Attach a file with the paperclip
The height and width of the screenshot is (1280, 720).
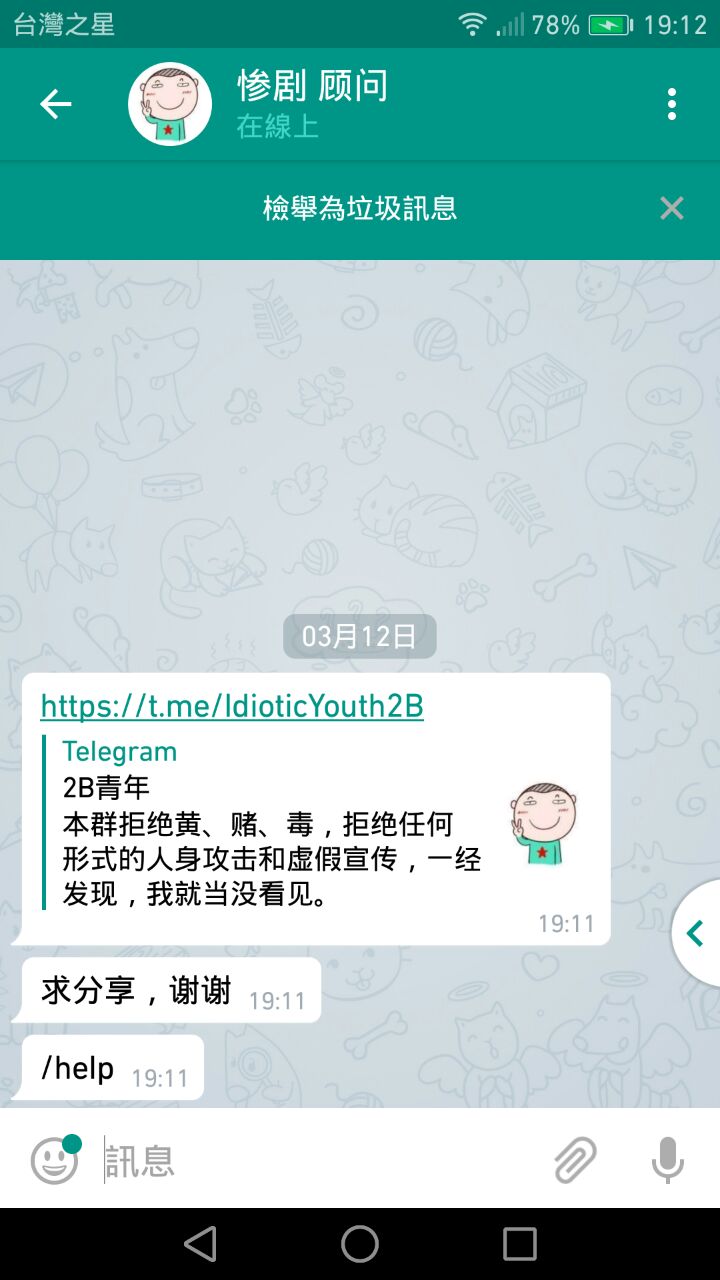(576, 1161)
